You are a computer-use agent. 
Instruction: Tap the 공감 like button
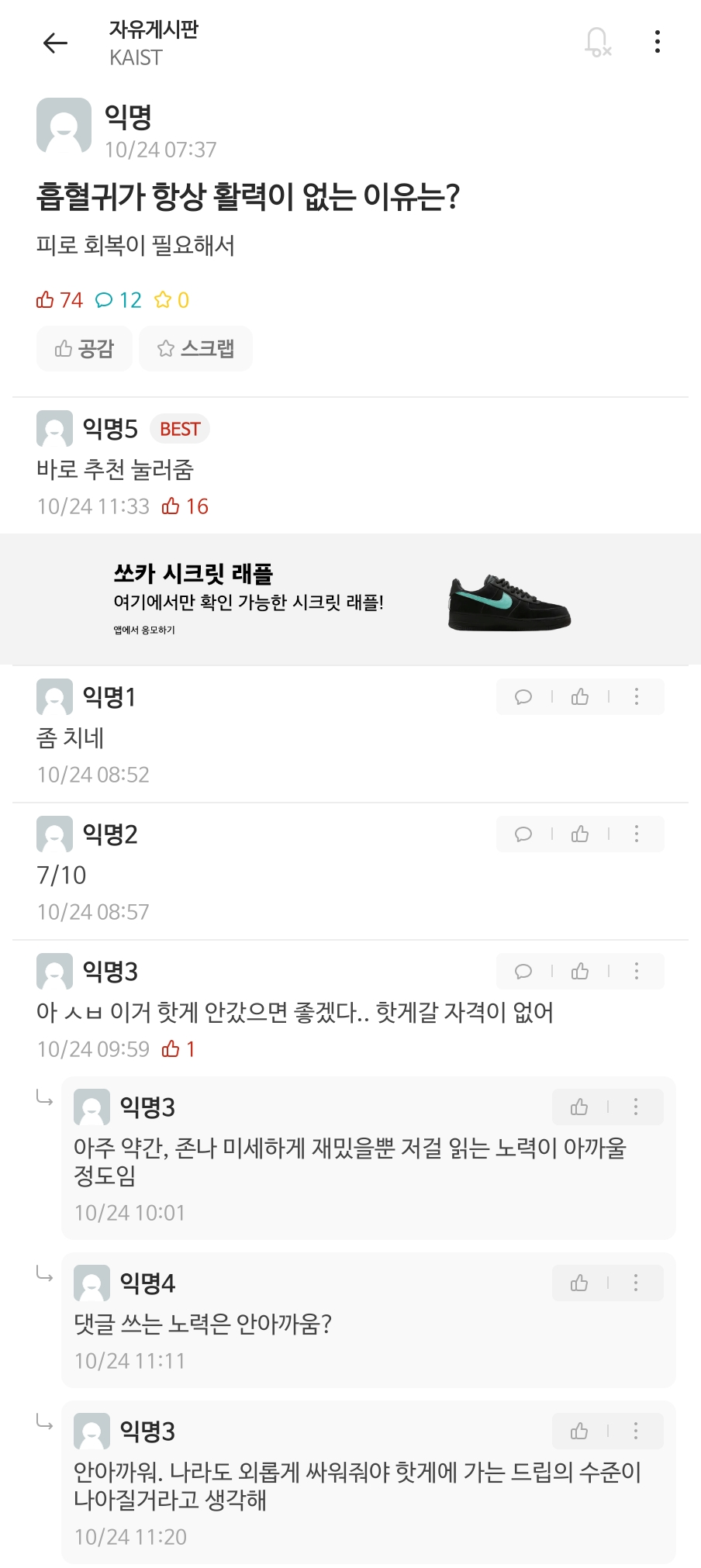tap(85, 349)
